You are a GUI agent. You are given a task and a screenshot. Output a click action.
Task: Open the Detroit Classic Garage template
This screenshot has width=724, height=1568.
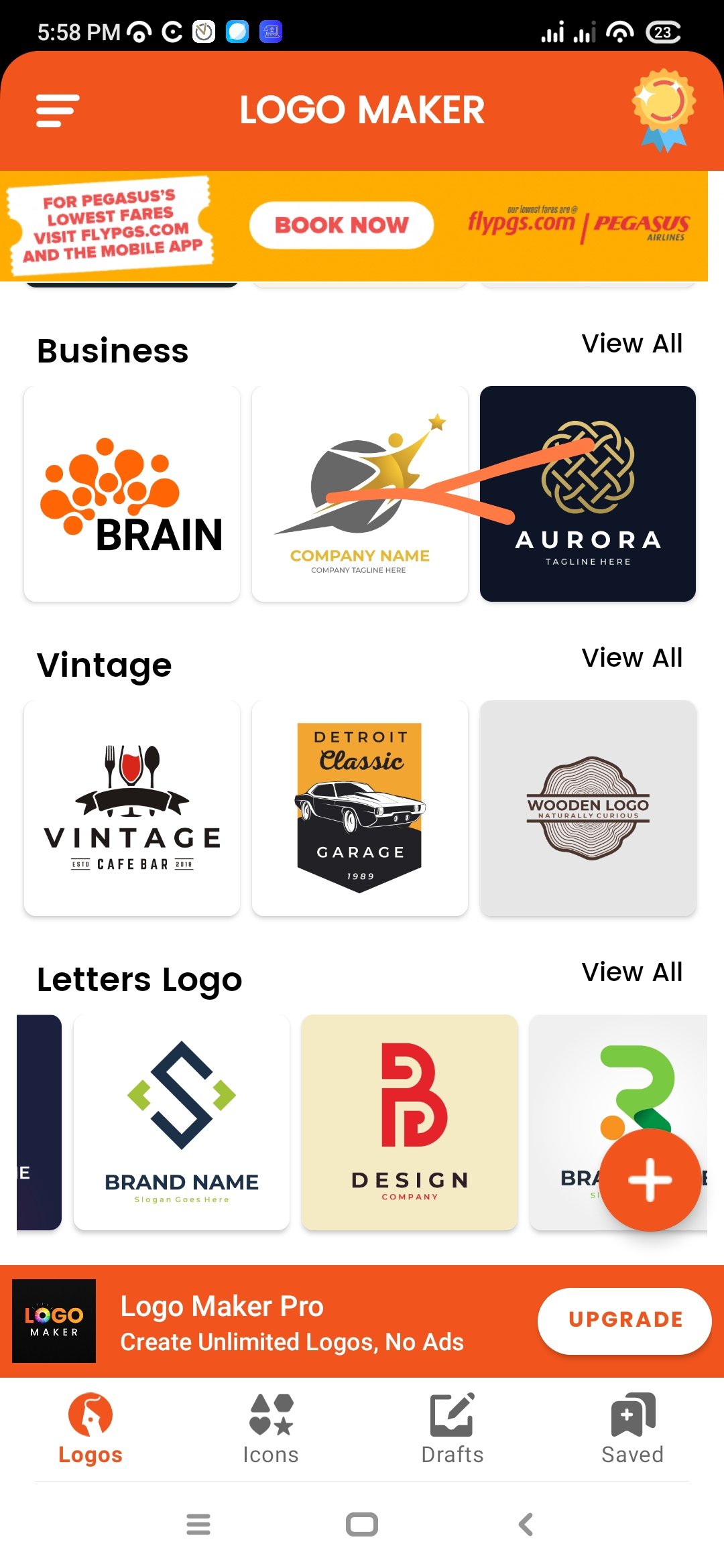click(360, 808)
